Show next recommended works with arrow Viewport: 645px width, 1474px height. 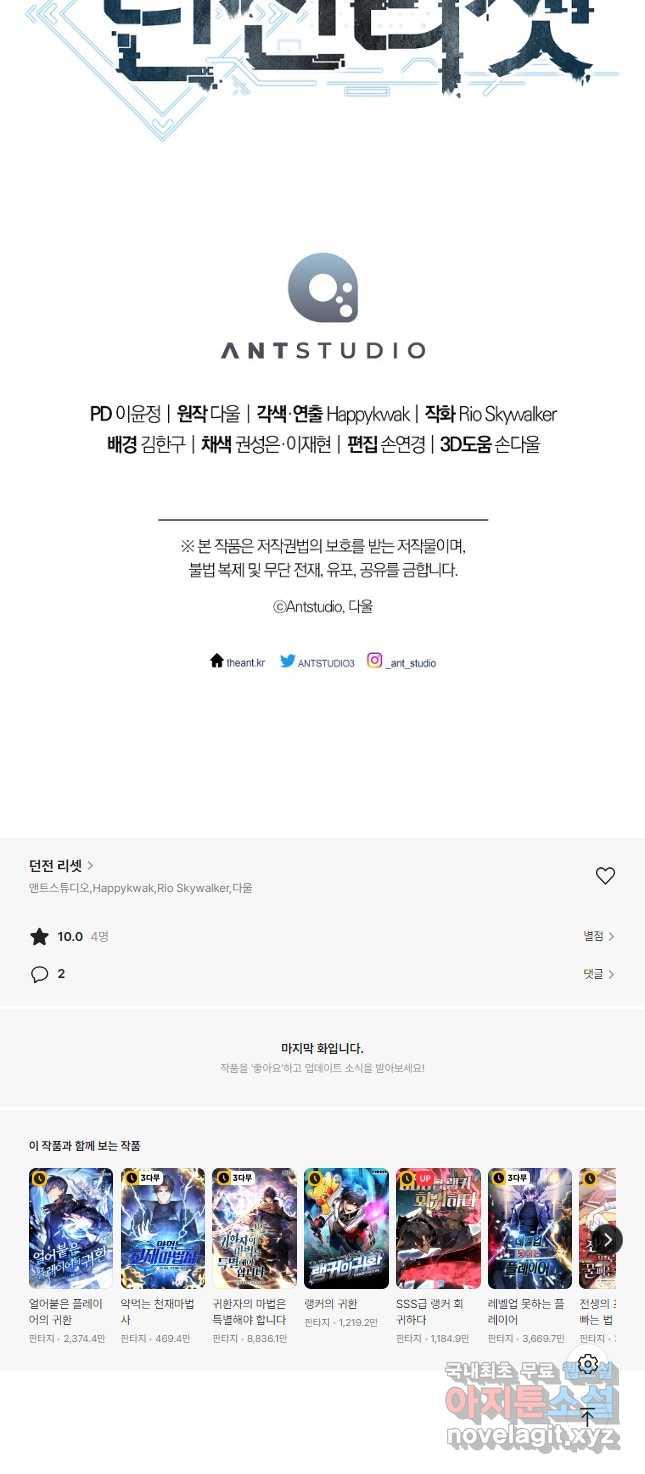[x=607, y=1240]
